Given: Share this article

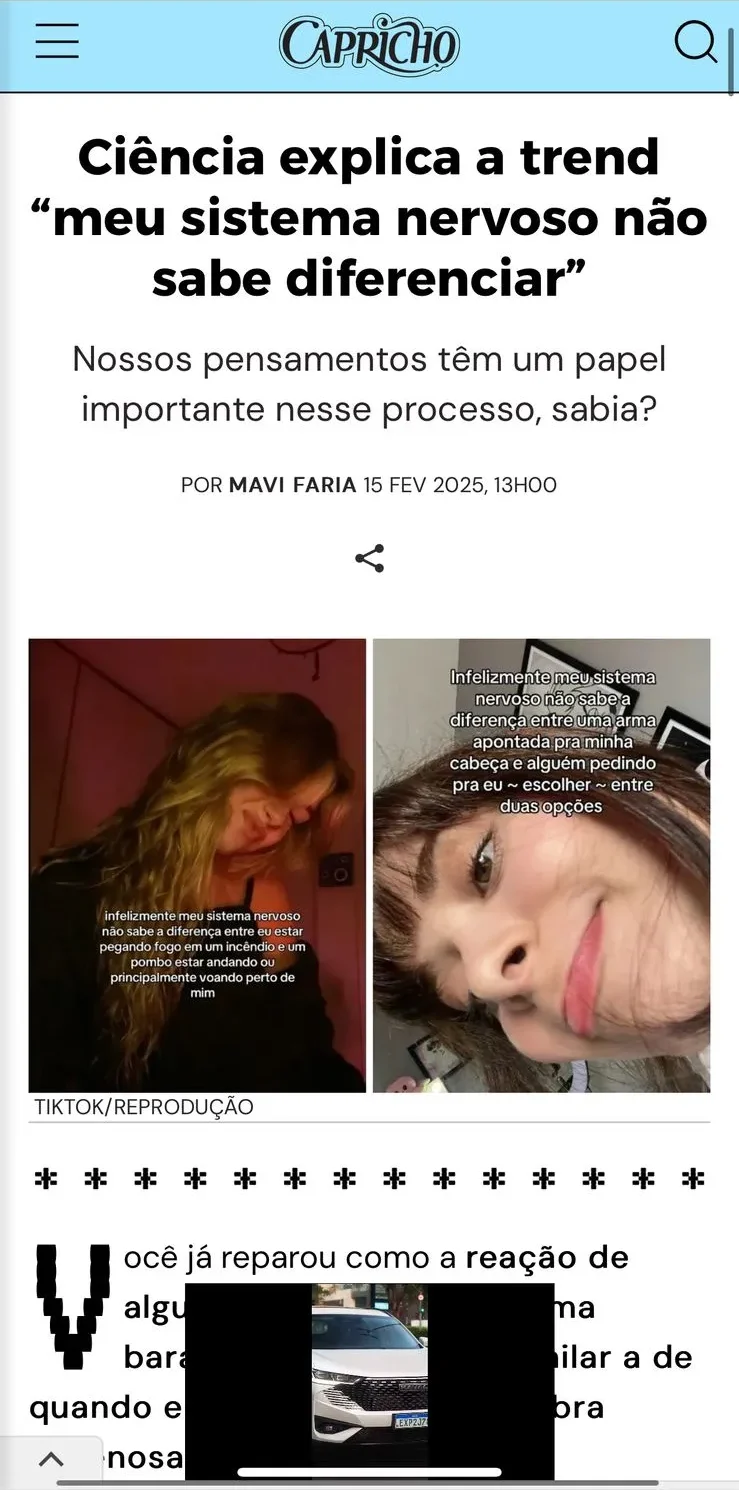Looking at the screenshot, I should [x=370, y=558].
